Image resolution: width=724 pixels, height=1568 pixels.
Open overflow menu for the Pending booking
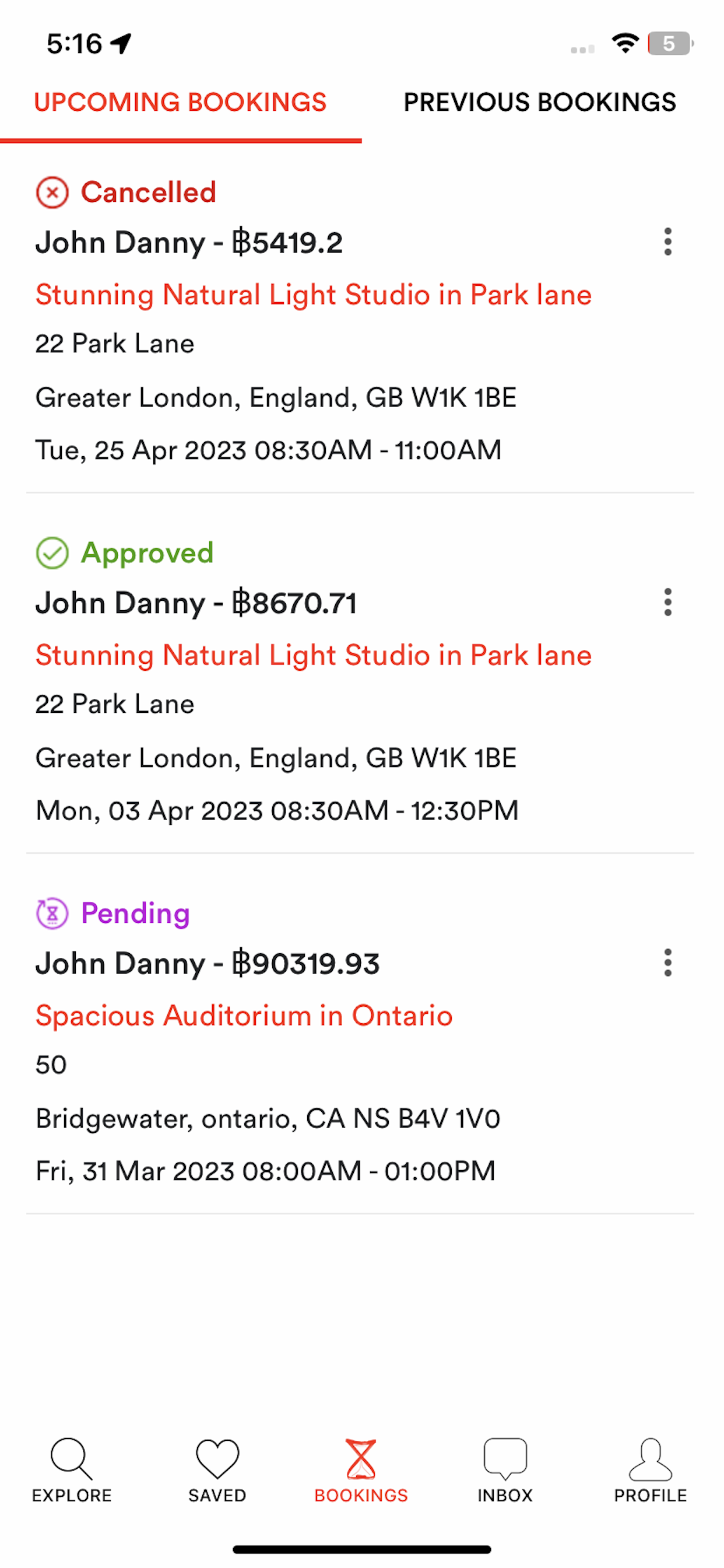click(x=667, y=963)
